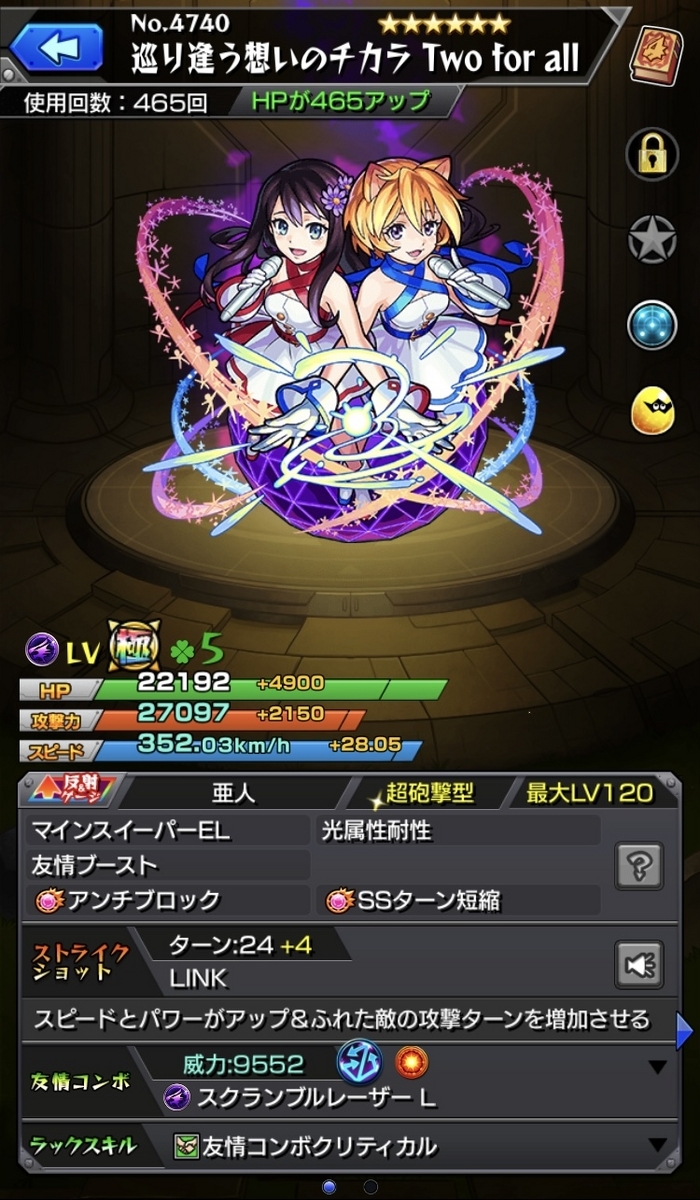Mark this monster with the star icon
Viewport: 700px width, 1200px height.
(x=652, y=239)
